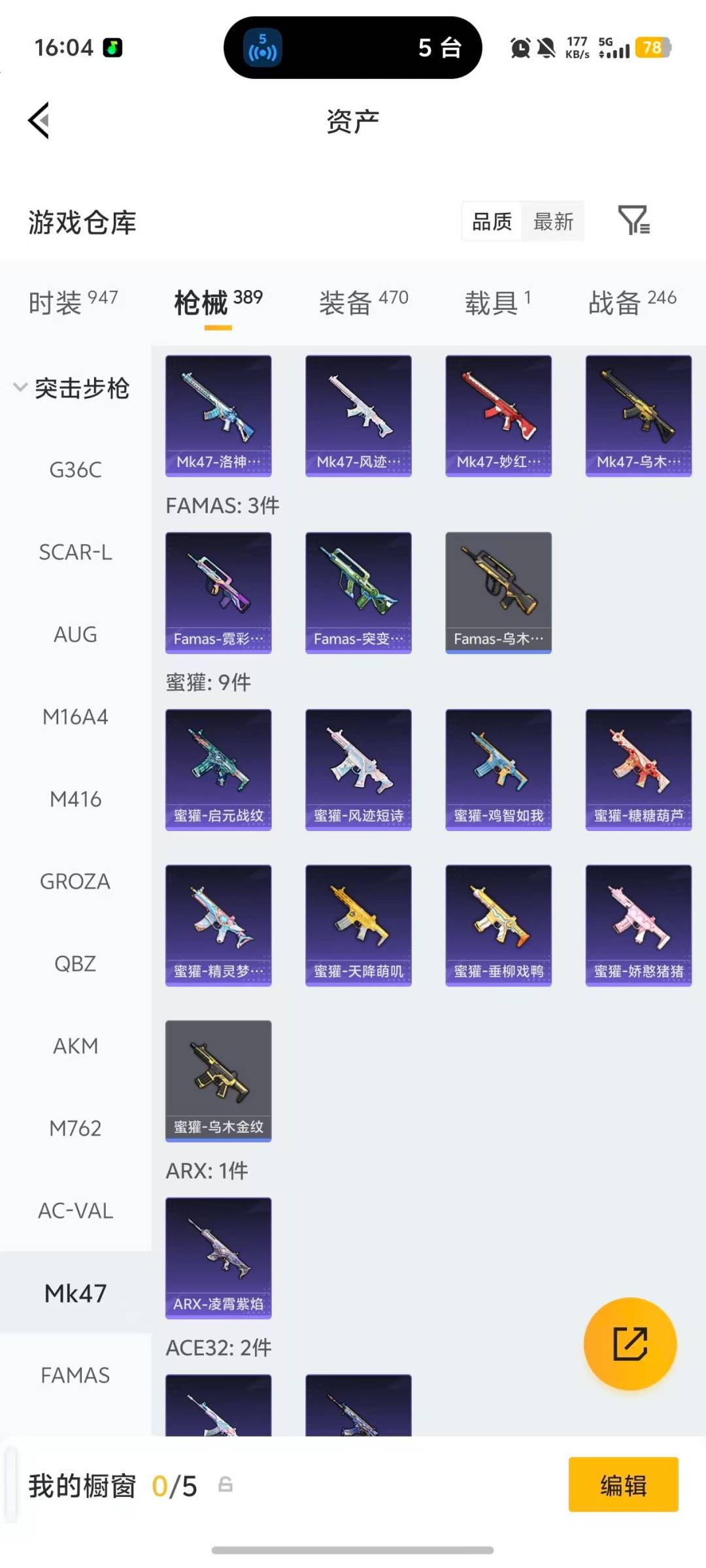
Task: Select G36C in the weapon list
Action: pos(75,470)
